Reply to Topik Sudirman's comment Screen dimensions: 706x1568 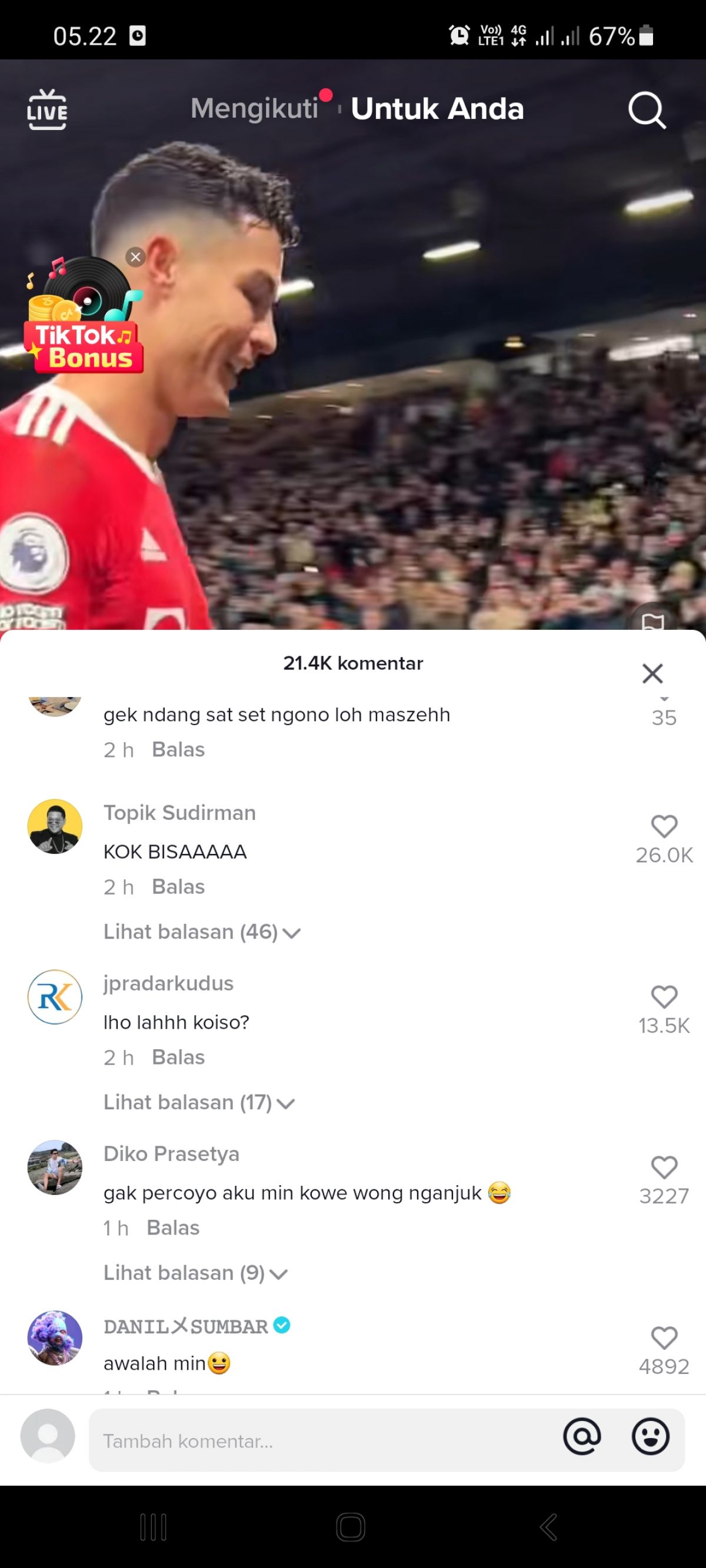(x=178, y=887)
